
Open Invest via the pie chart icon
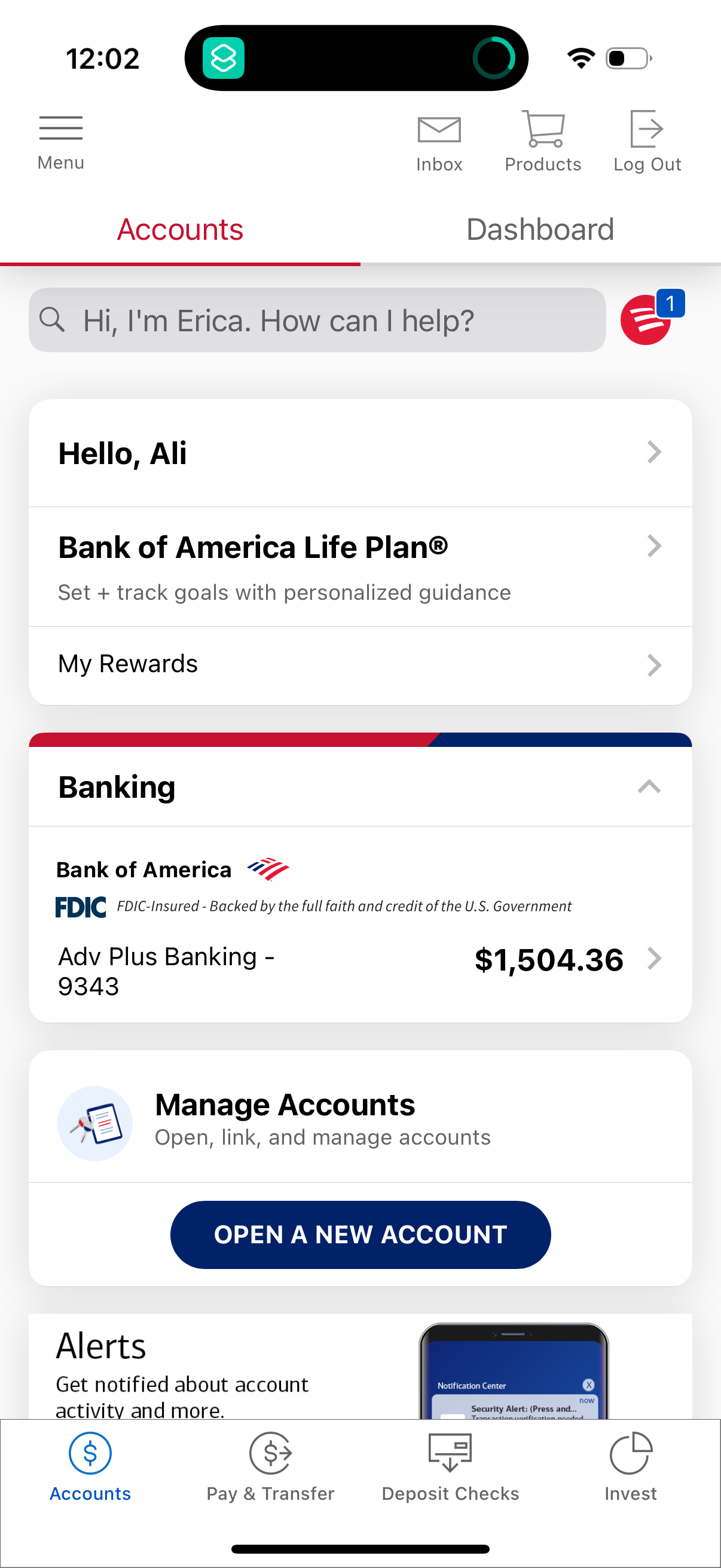(630, 1467)
